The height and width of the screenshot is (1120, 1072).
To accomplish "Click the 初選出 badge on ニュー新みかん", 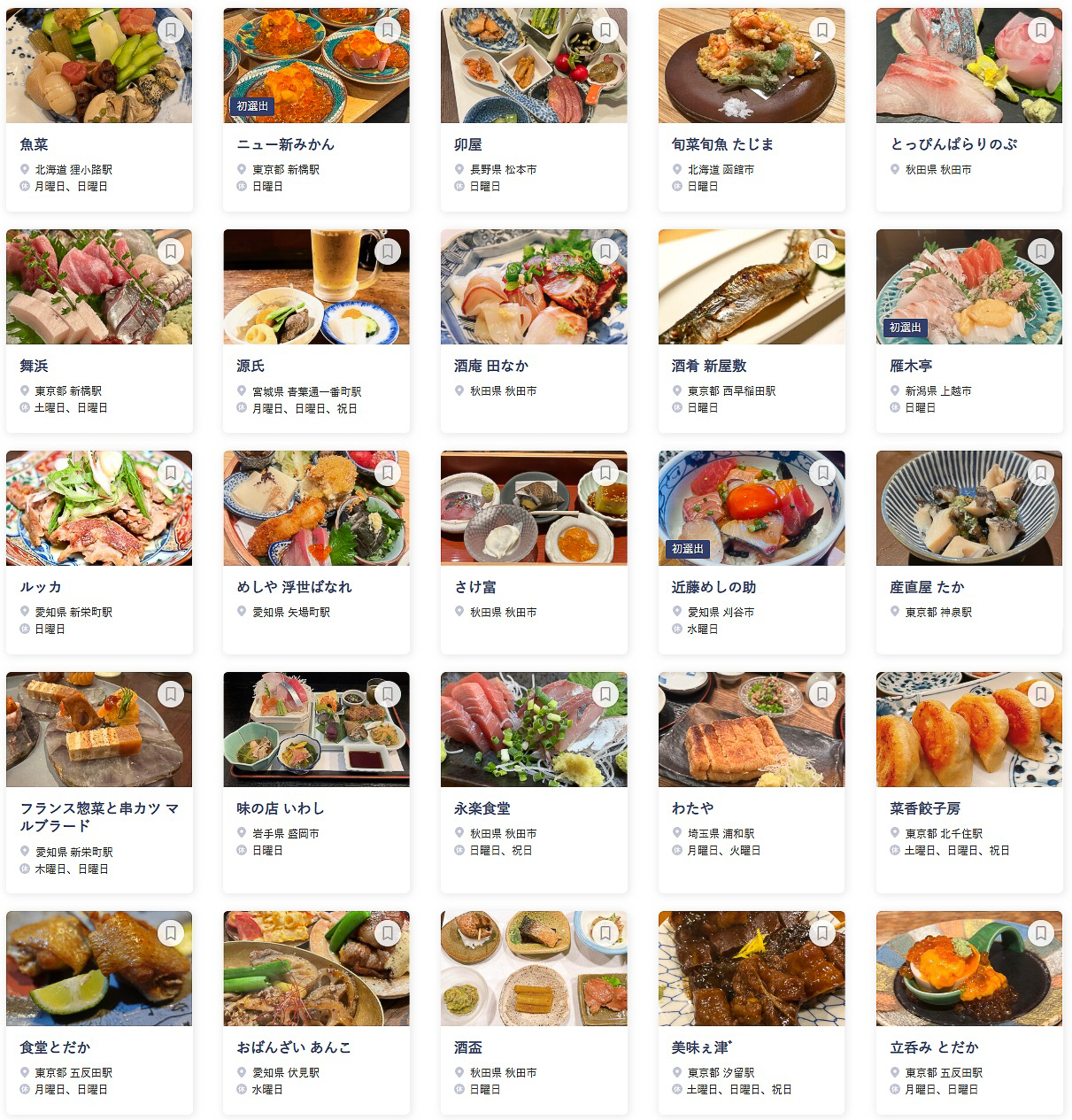I will coord(250,104).
